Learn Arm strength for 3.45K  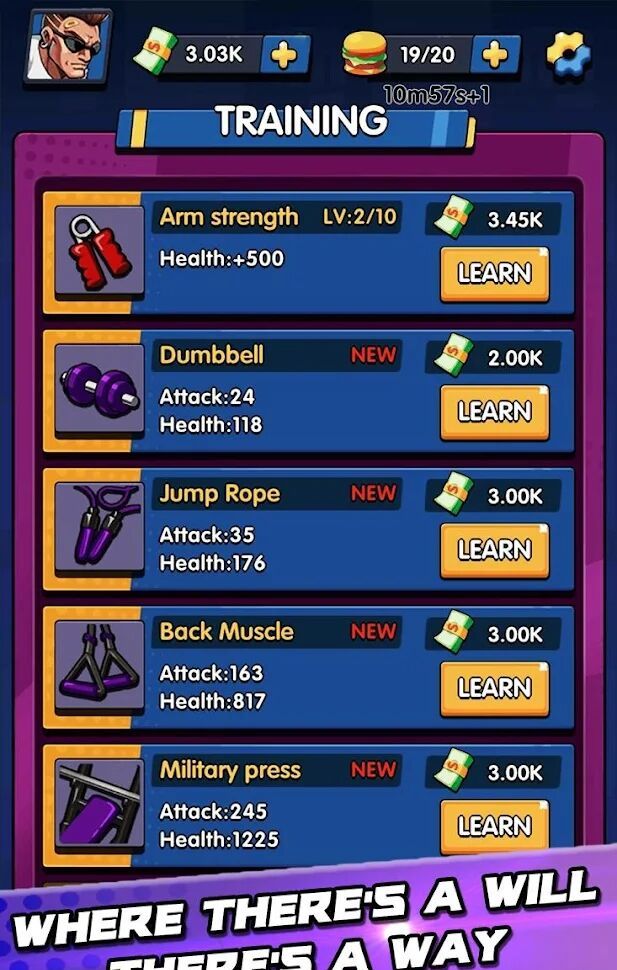(x=494, y=274)
